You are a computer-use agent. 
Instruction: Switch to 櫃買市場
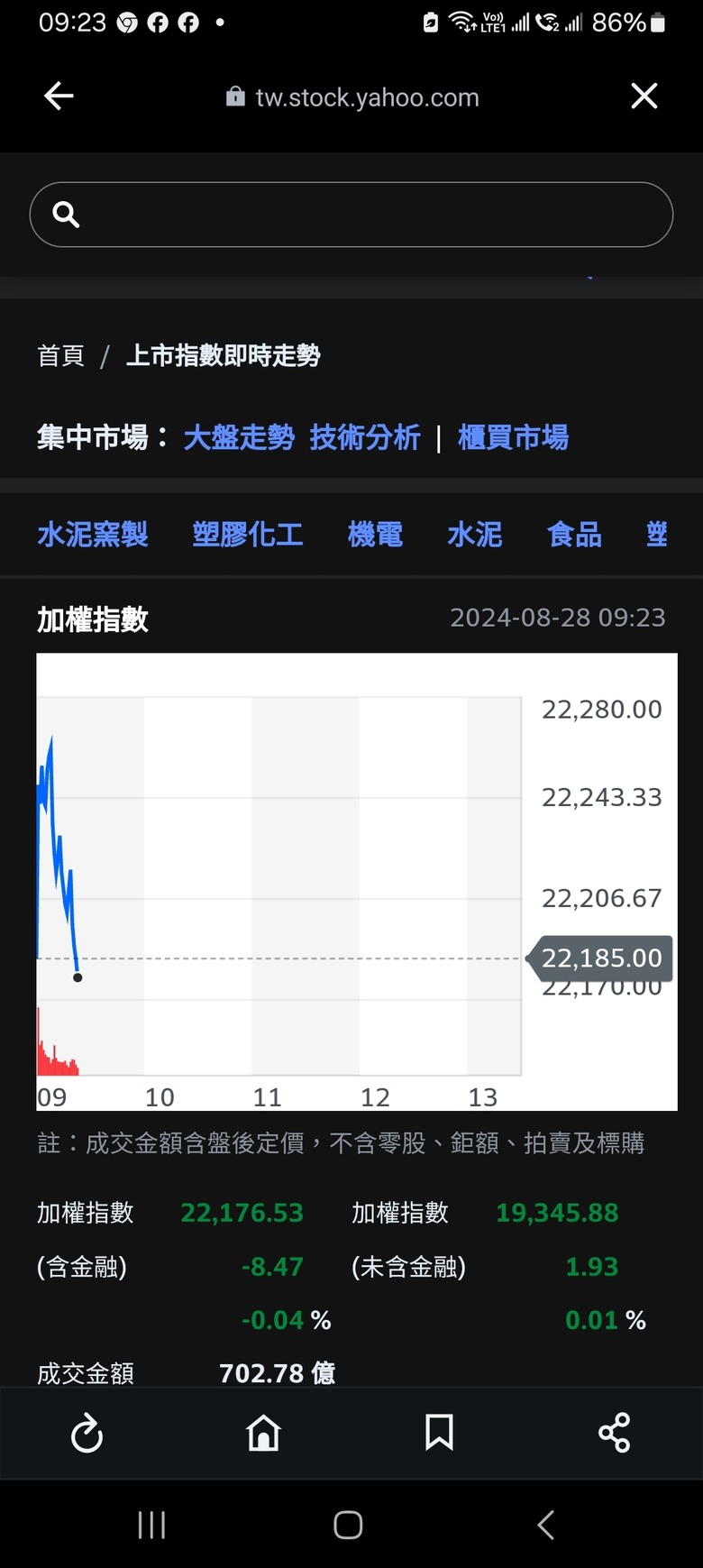(x=513, y=437)
